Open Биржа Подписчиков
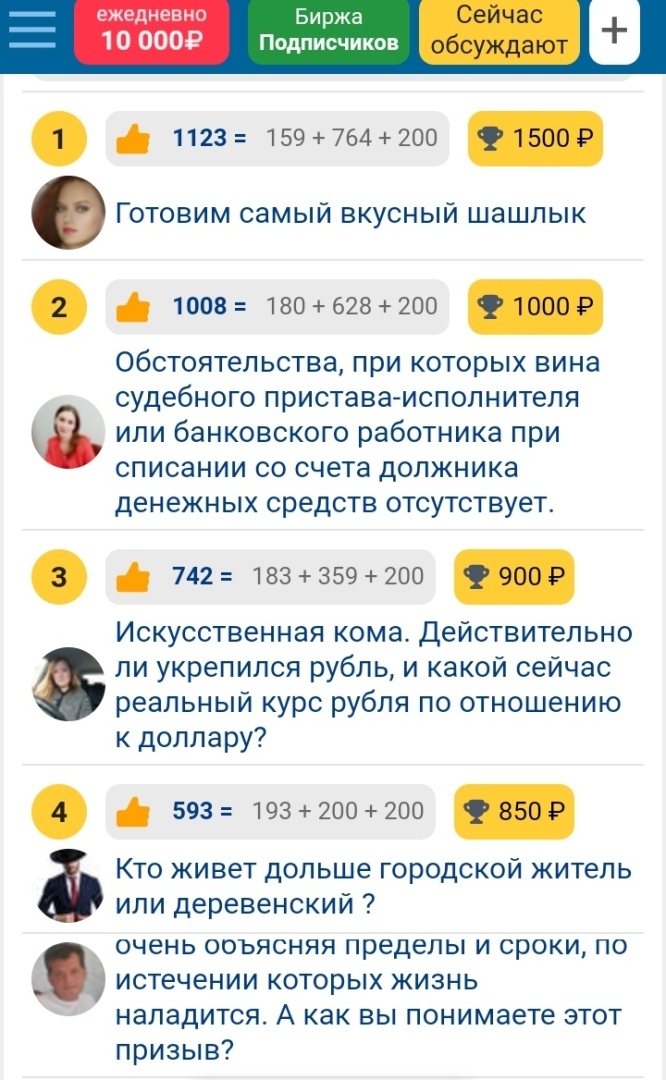 328,32
